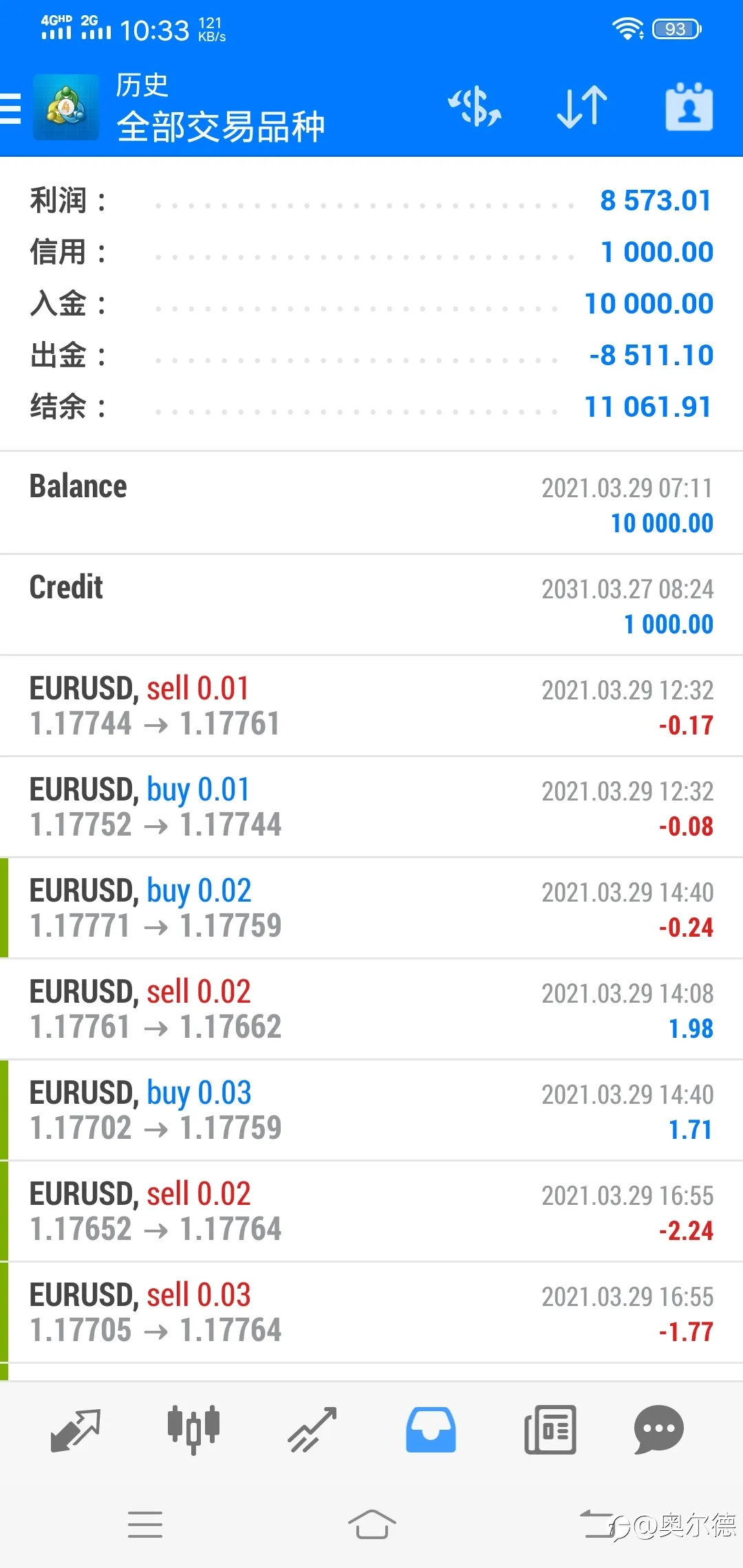The image size is (743, 1568).
Task: Open the calendar date range picker
Action: (x=689, y=107)
